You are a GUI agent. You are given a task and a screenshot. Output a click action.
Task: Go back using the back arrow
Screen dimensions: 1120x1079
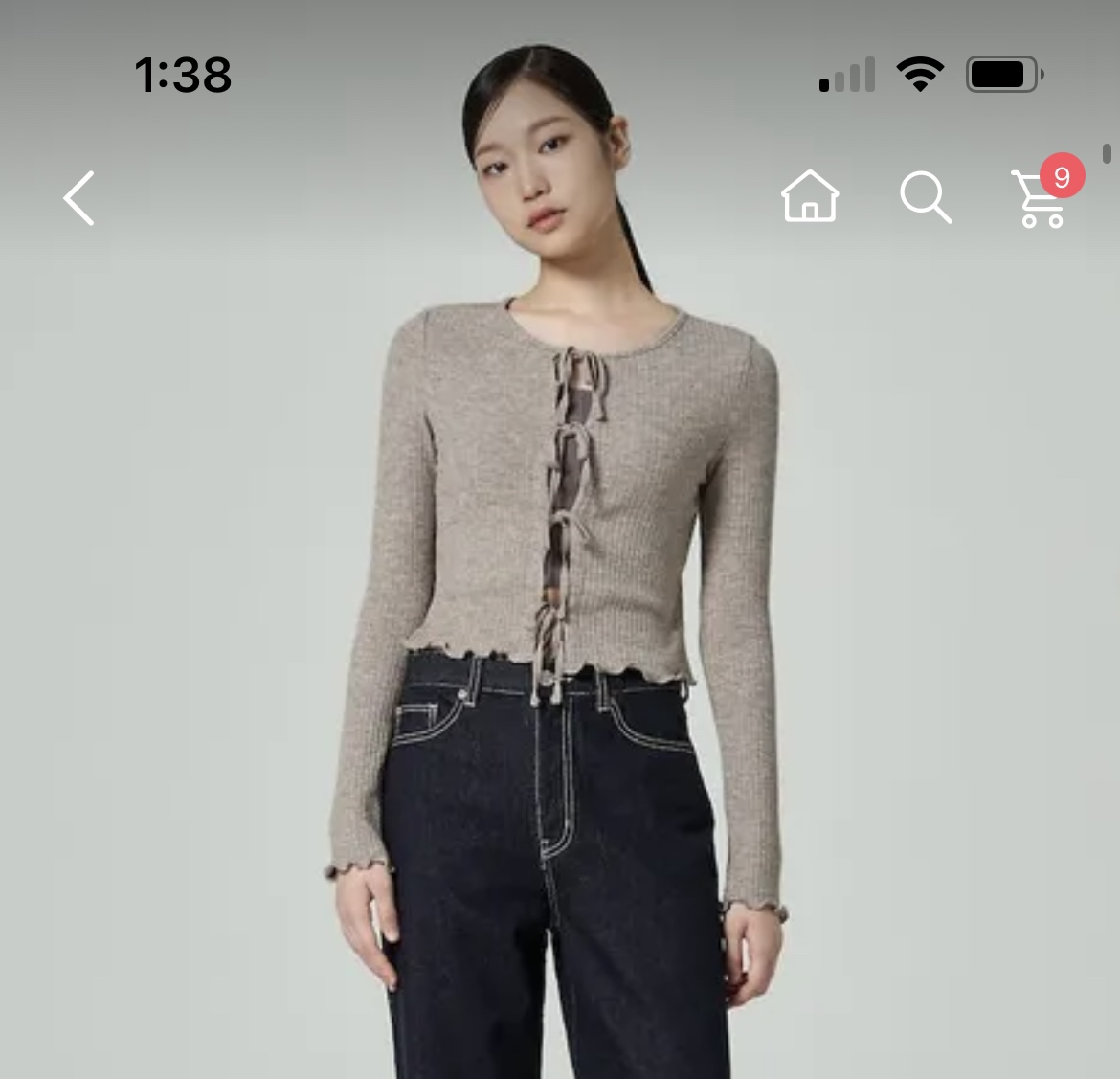pos(79,198)
